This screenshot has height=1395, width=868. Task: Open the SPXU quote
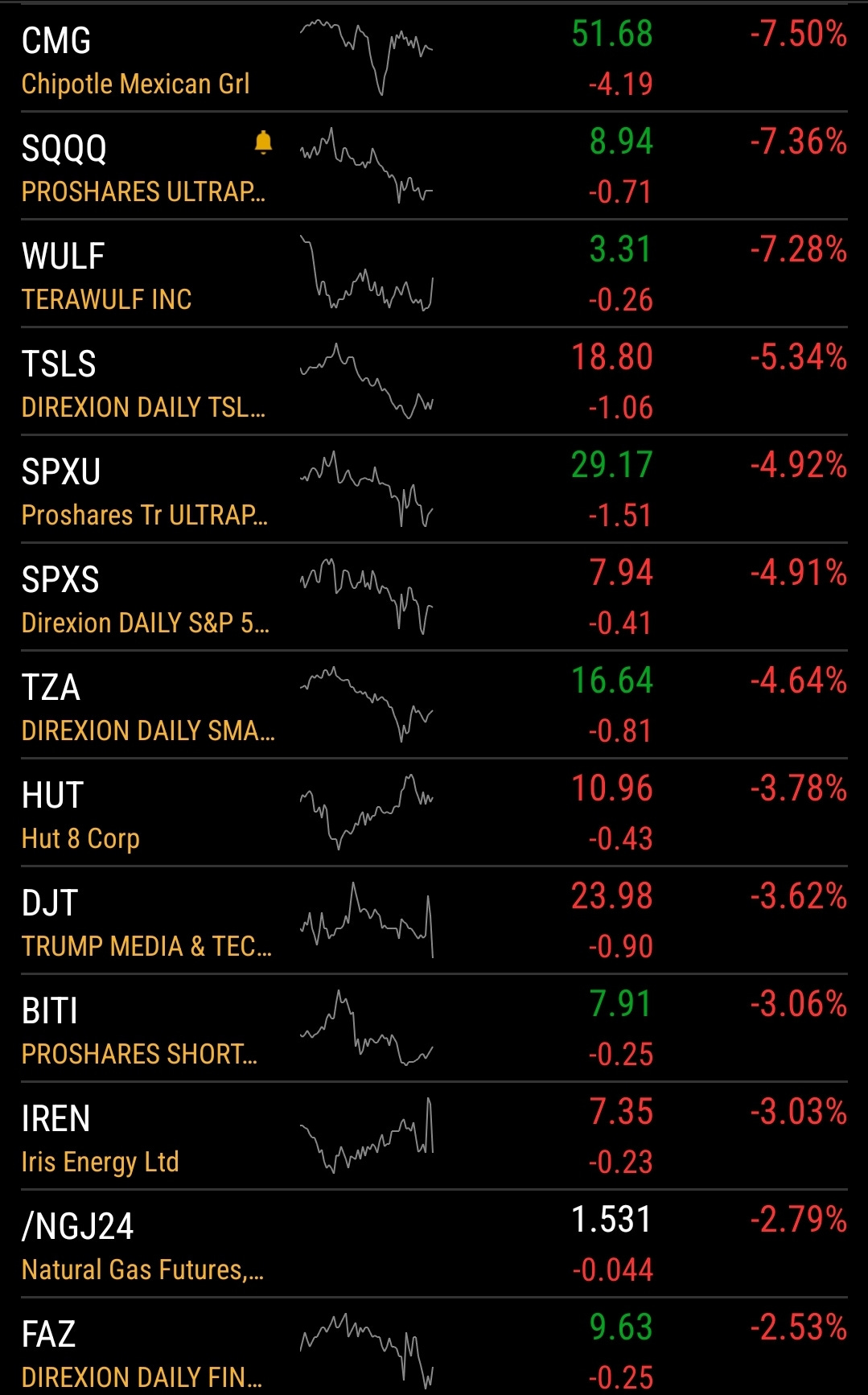pyautogui.click(x=434, y=489)
